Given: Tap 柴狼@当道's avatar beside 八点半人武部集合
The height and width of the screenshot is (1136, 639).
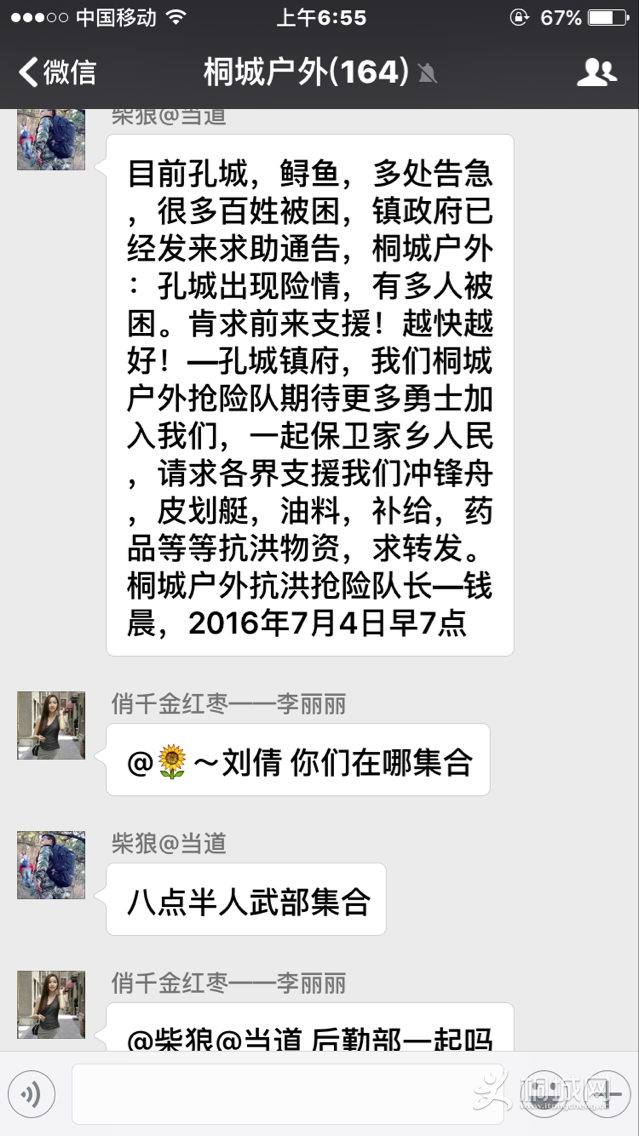Looking at the screenshot, I should 51,864.
